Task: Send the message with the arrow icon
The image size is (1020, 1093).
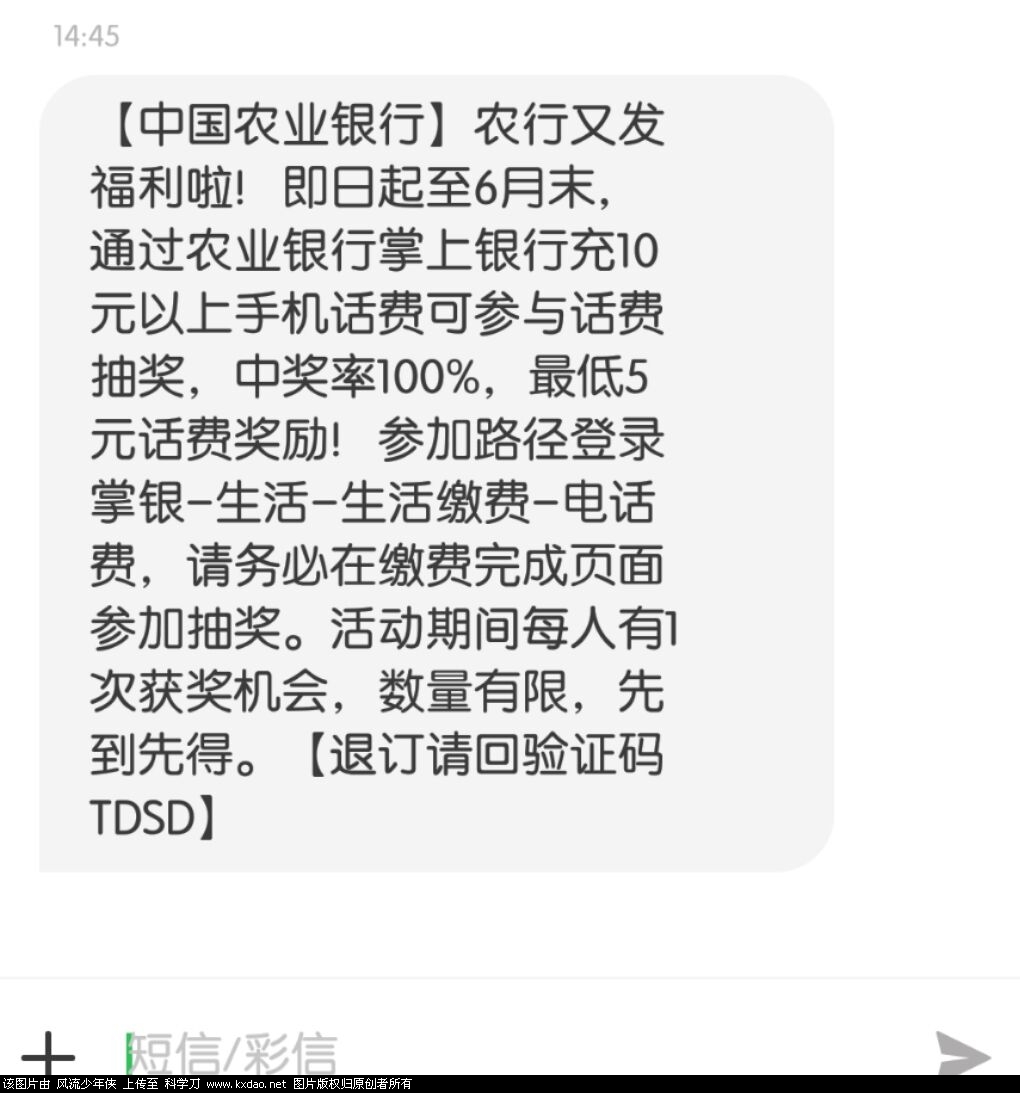Action: (x=962, y=1054)
